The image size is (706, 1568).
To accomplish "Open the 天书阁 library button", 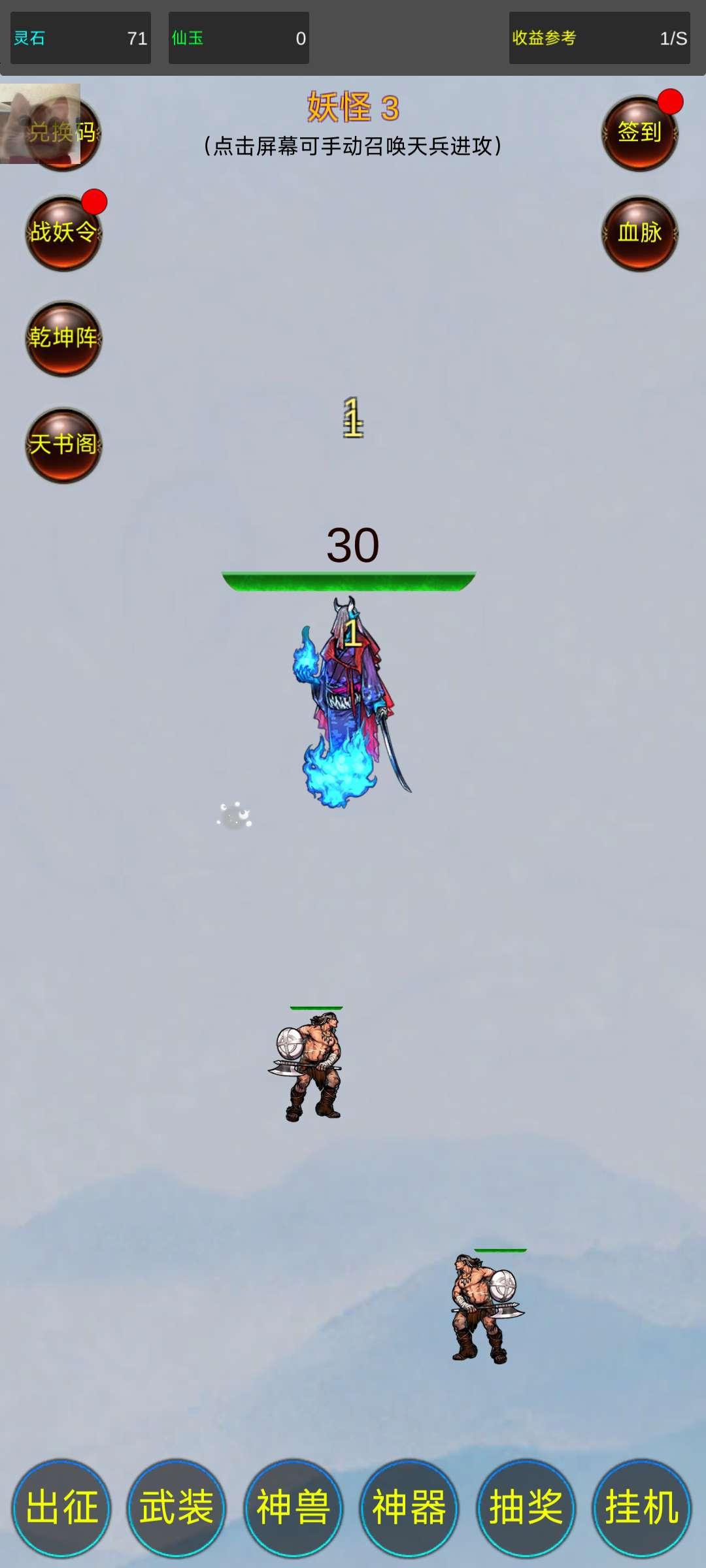I will coord(63,445).
